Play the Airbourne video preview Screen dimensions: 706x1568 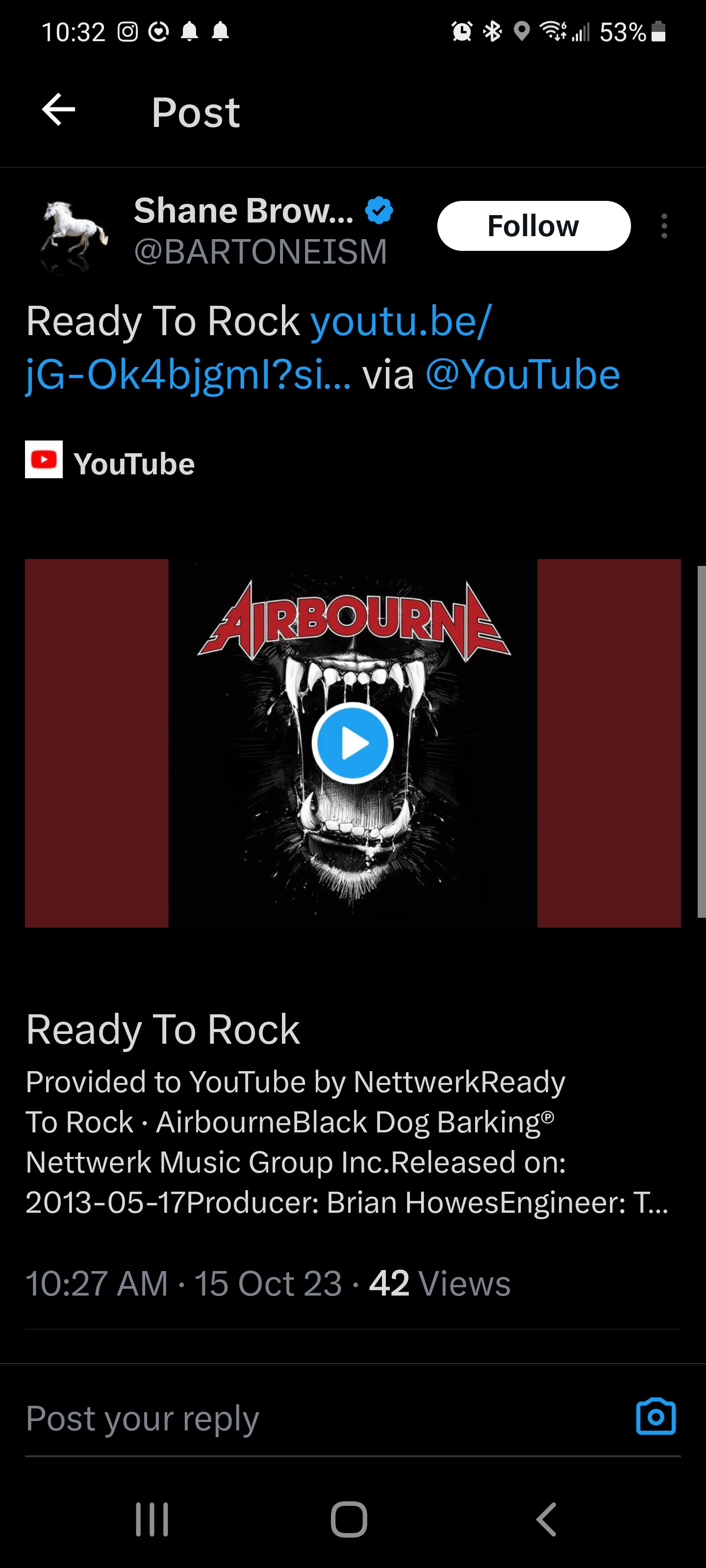click(x=353, y=743)
